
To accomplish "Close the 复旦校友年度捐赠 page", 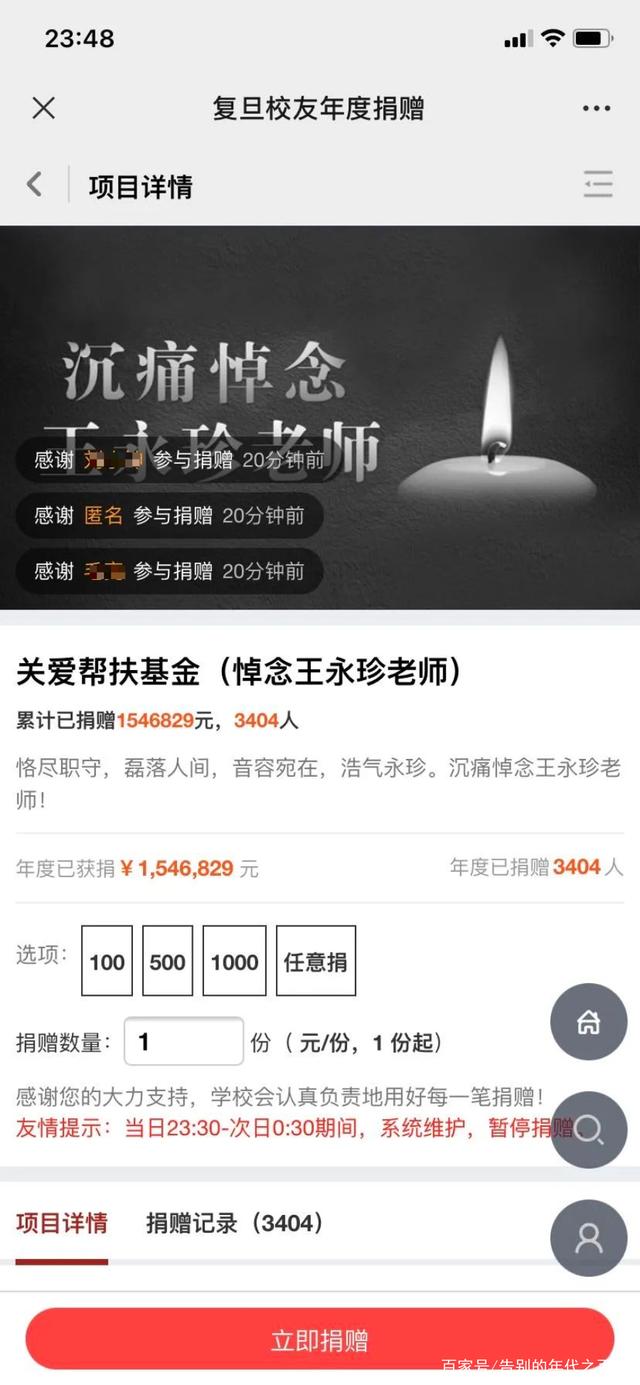I will click(x=43, y=108).
